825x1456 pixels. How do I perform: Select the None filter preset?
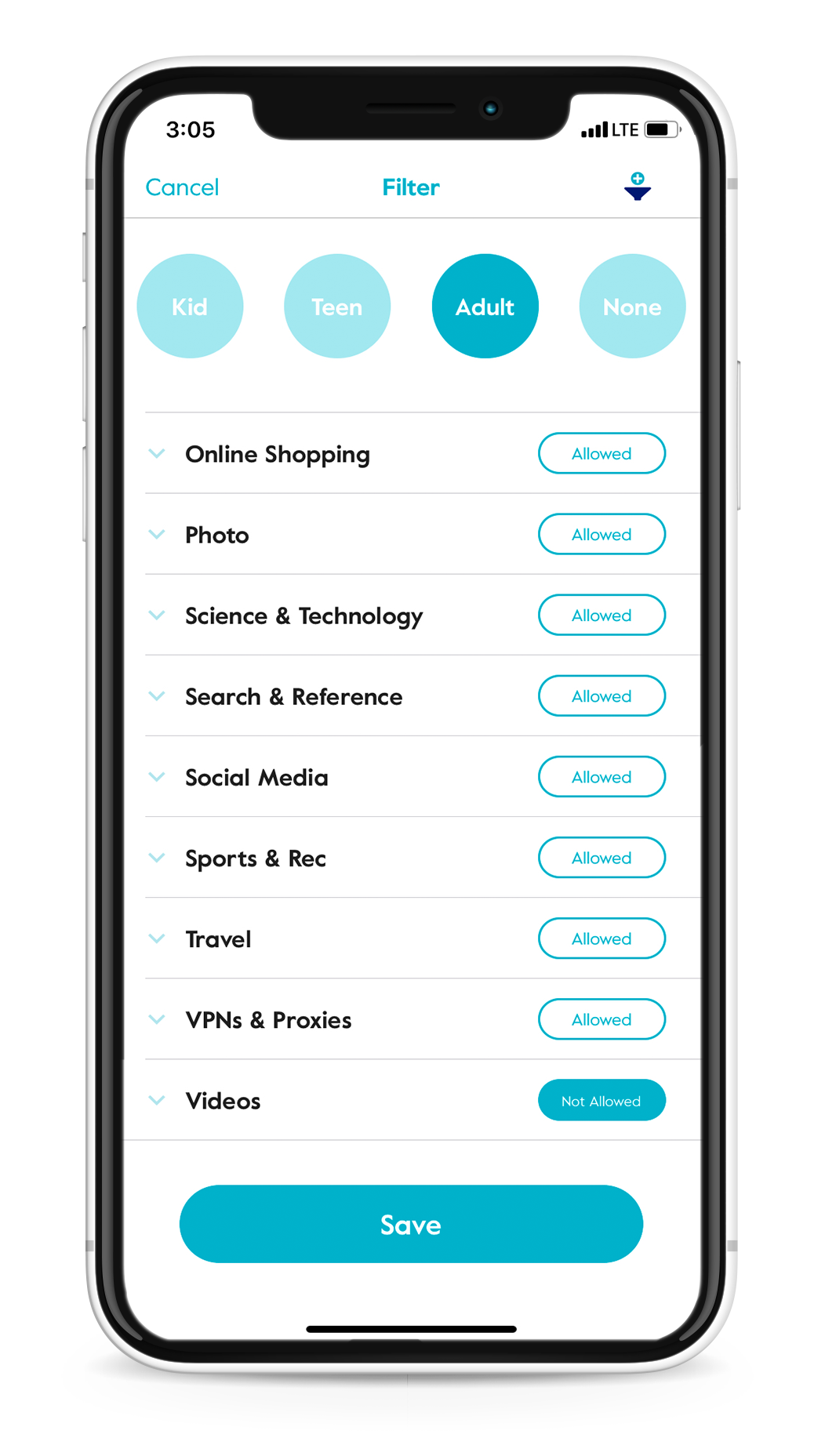click(x=632, y=307)
